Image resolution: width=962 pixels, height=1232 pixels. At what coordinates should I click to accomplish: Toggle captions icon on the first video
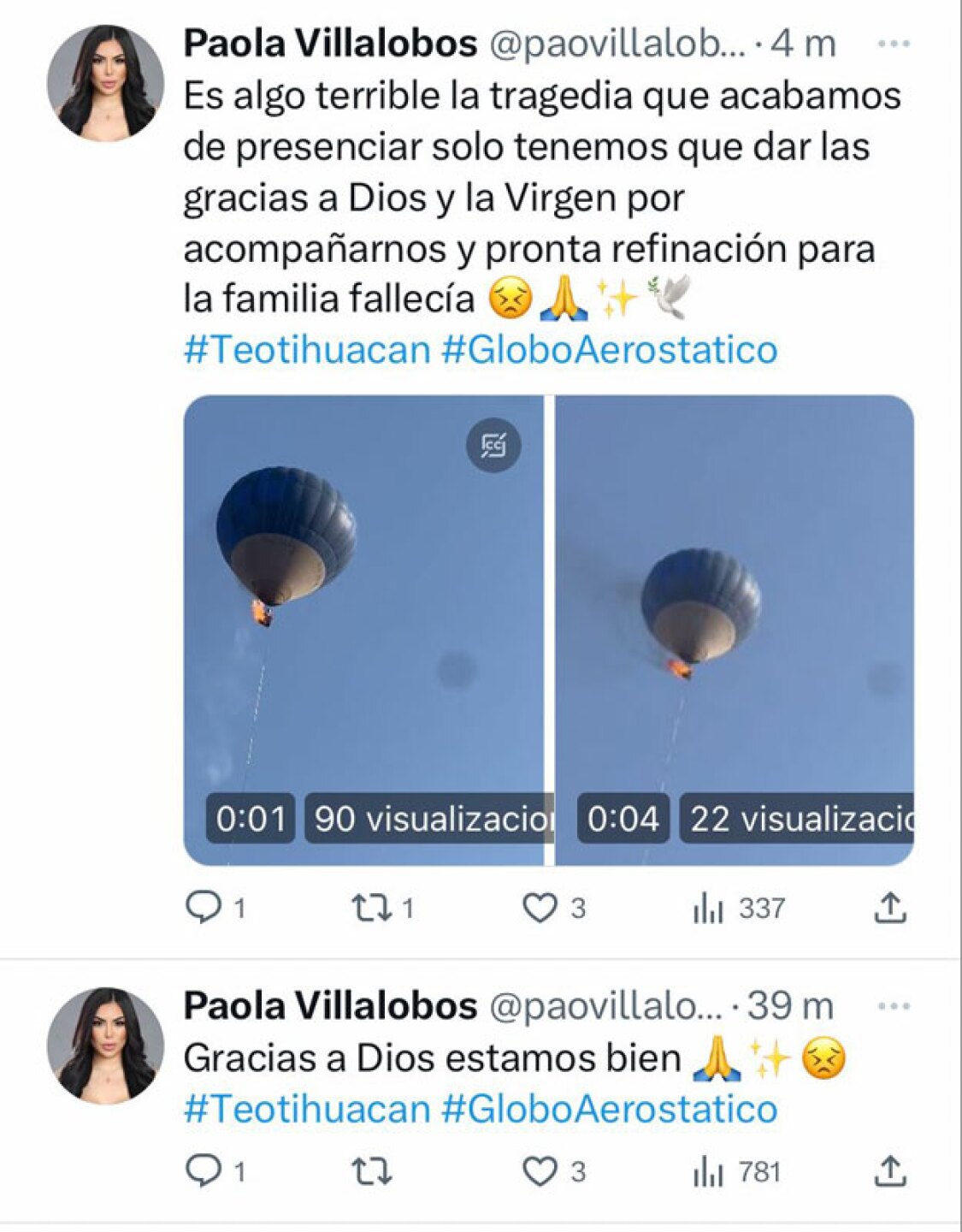pos(493,445)
